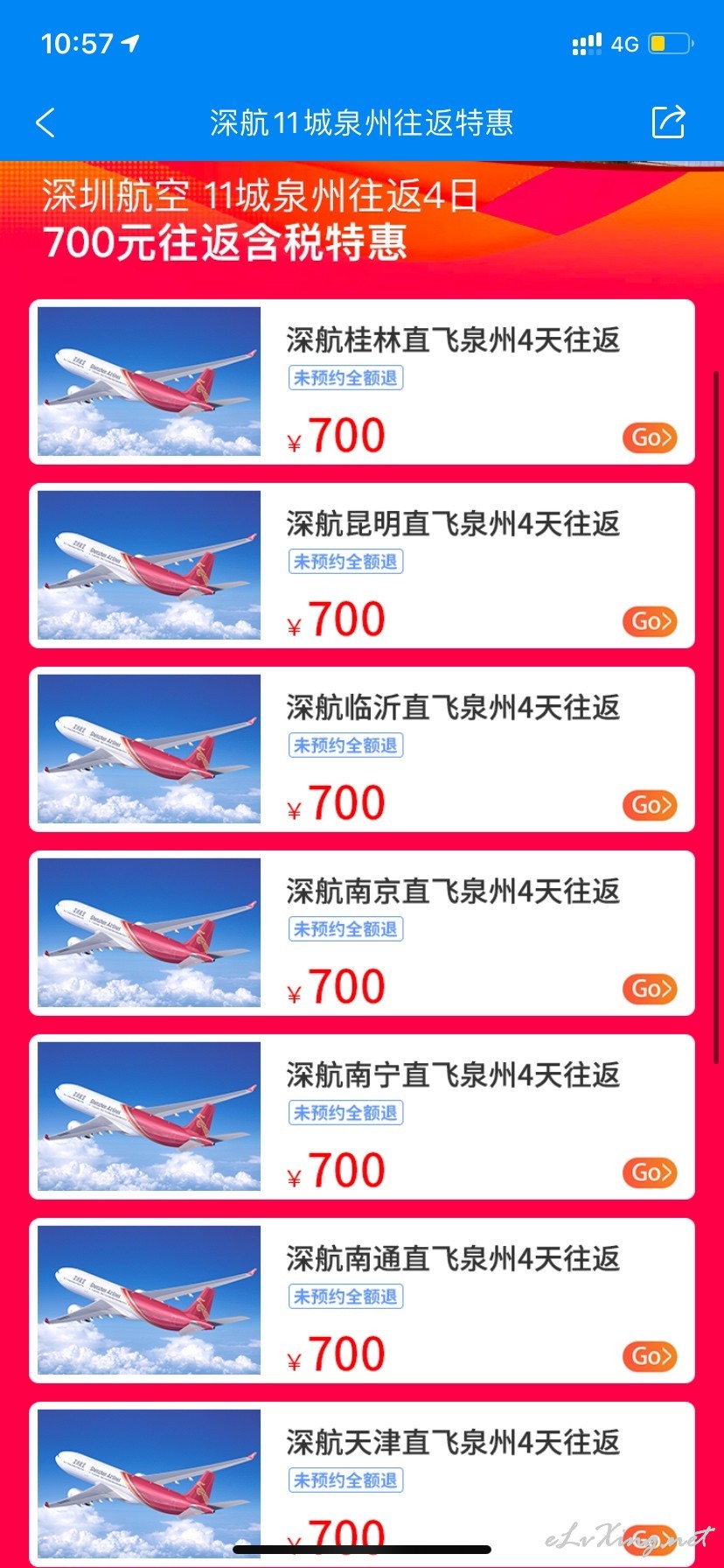724x1568 pixels.
Task: Tap Go on the 桂林 flight deal
Action: pyautogui.click(x=650, y=437)
